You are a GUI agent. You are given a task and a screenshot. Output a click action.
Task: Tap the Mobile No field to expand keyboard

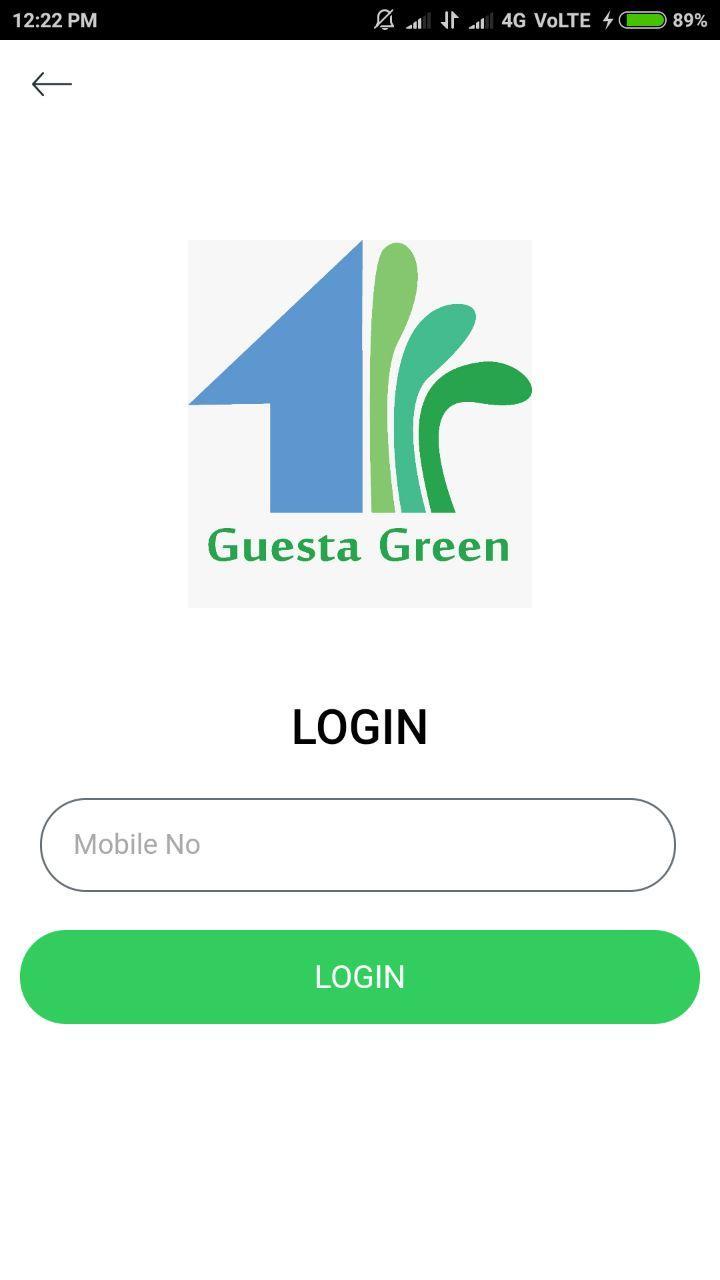click(x=359, y=844)
